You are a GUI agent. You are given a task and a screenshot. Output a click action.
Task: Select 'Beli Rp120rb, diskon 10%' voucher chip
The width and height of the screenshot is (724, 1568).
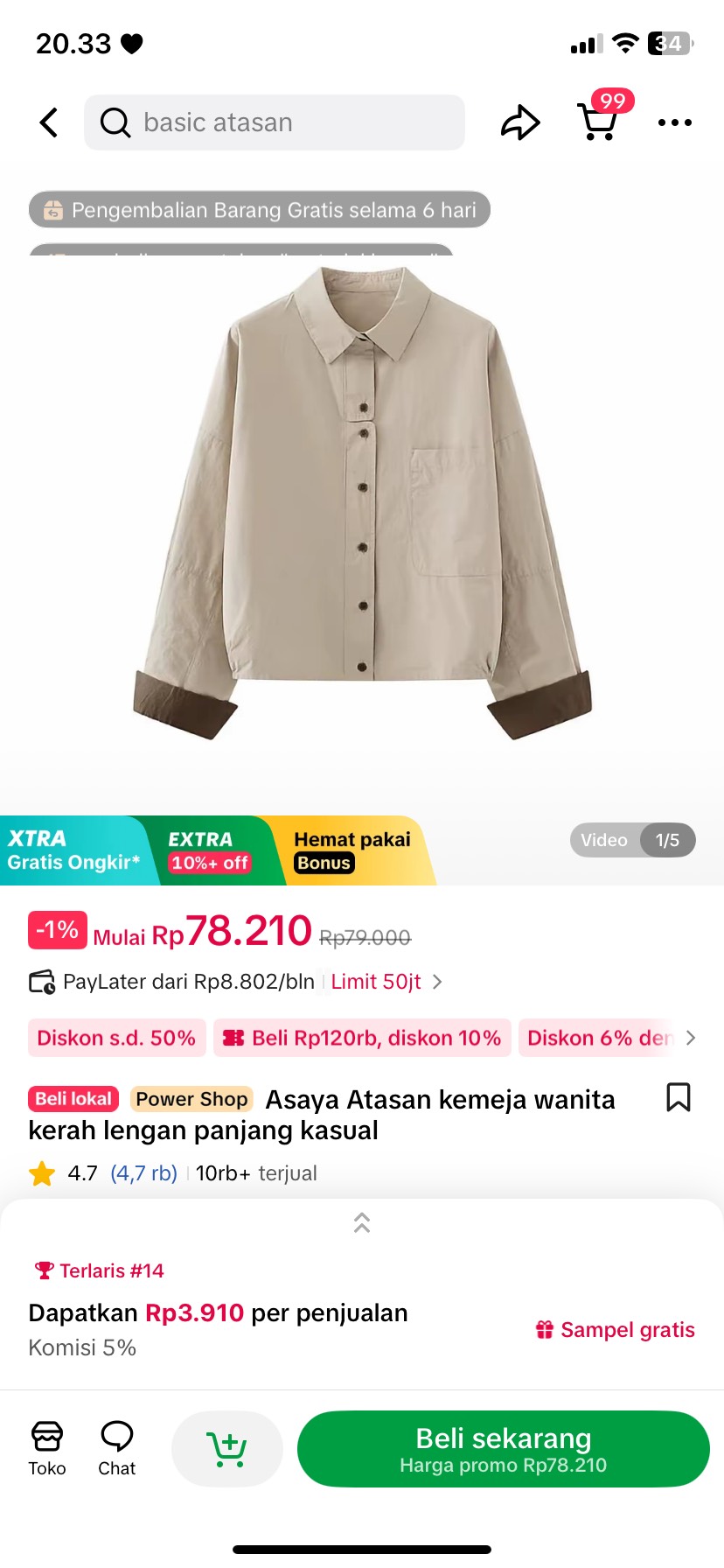362,1038
